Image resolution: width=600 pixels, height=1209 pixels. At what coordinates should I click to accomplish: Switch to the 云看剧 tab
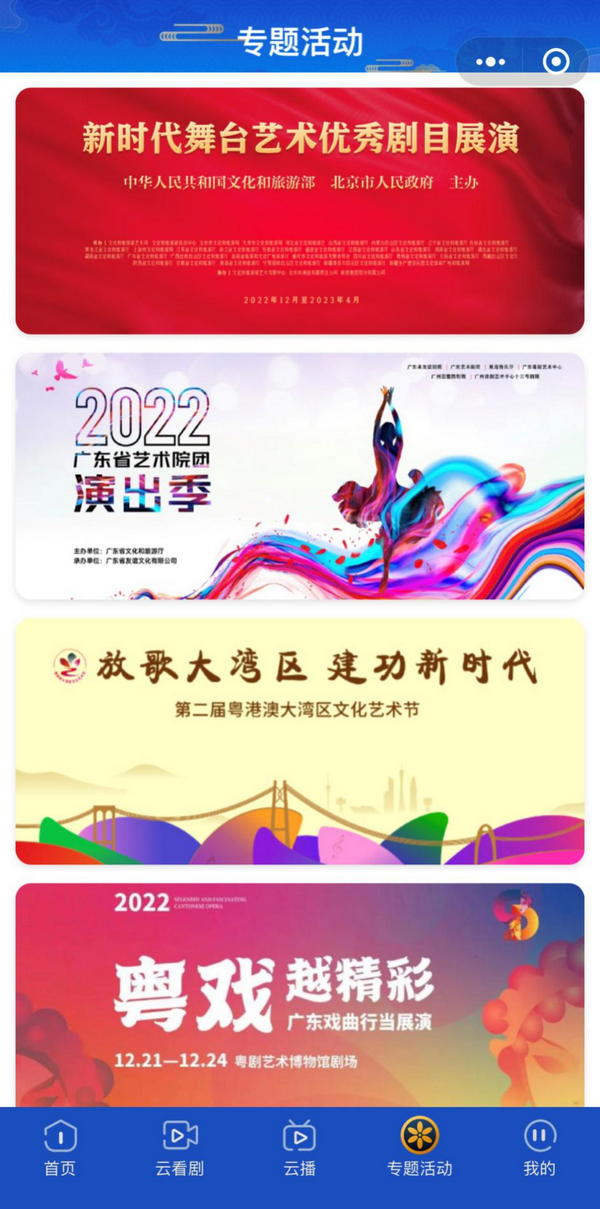(180, 1148)
